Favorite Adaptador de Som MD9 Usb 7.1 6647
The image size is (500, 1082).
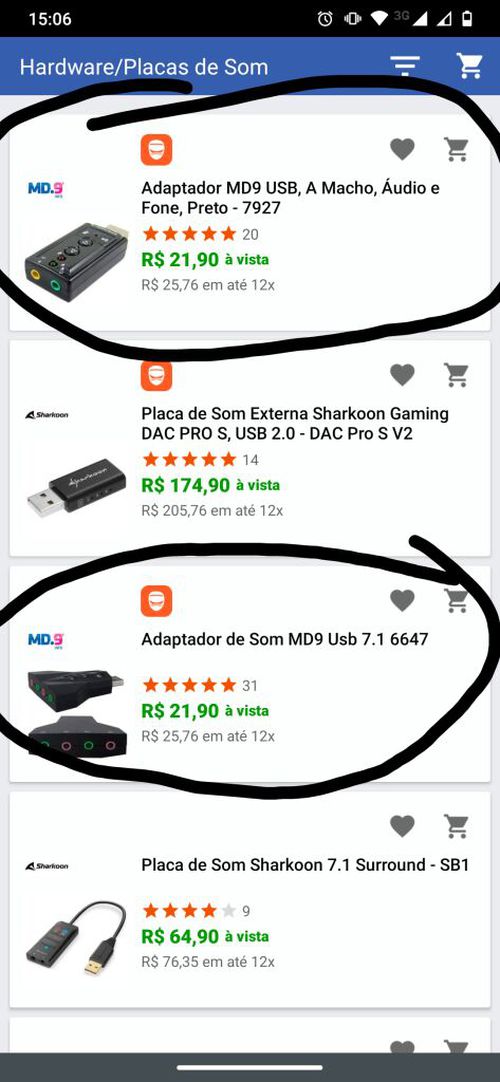pos(402,600)
